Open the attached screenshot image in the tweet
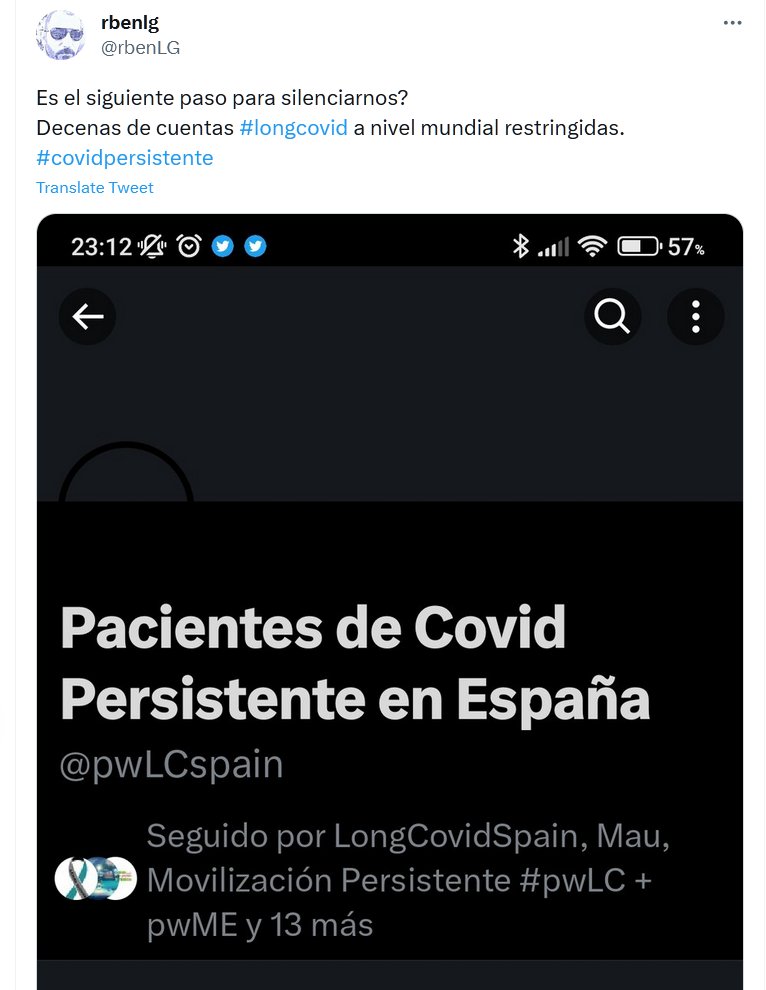Screen dimensions: 766x990 [390, 600]
